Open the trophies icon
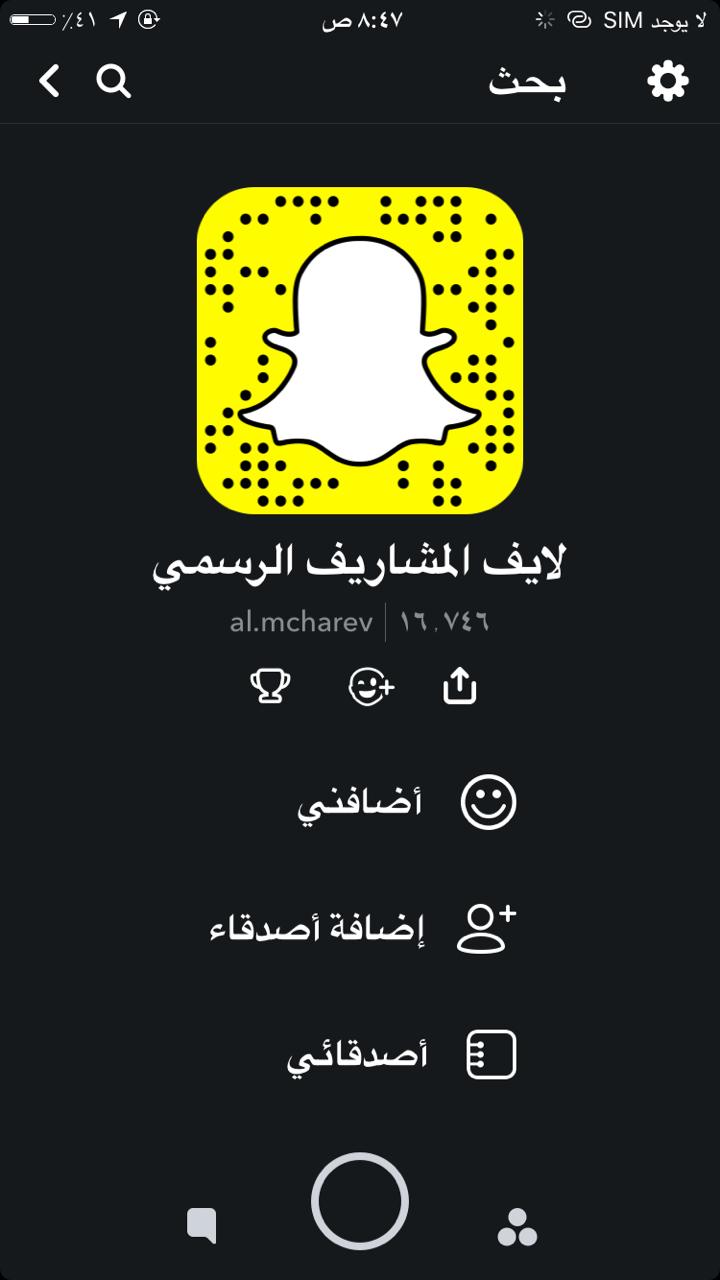 pyautogui.click(x=270, y=686)
